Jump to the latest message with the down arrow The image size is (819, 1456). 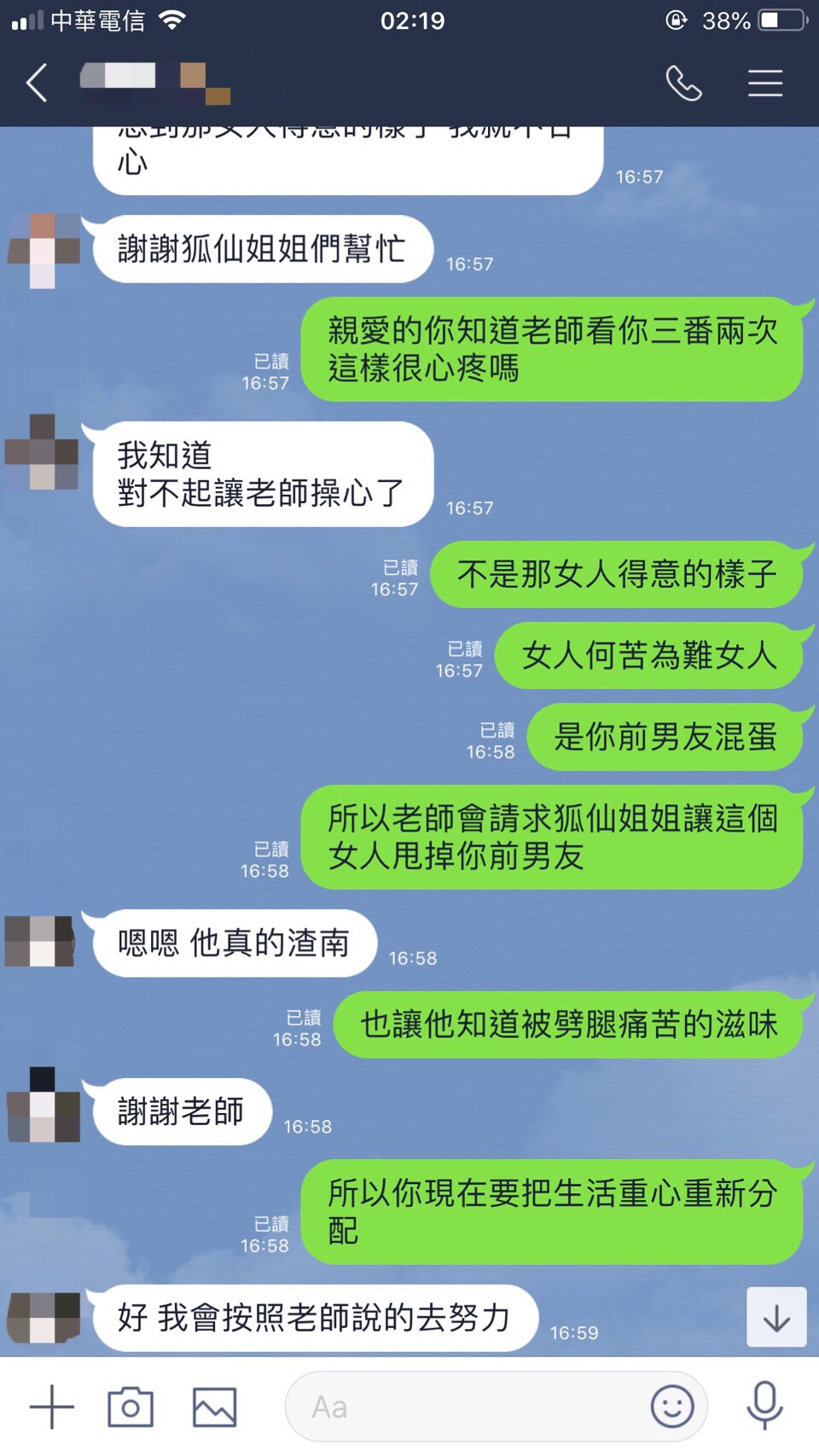pyautogui.click(x=776, y=1318)
